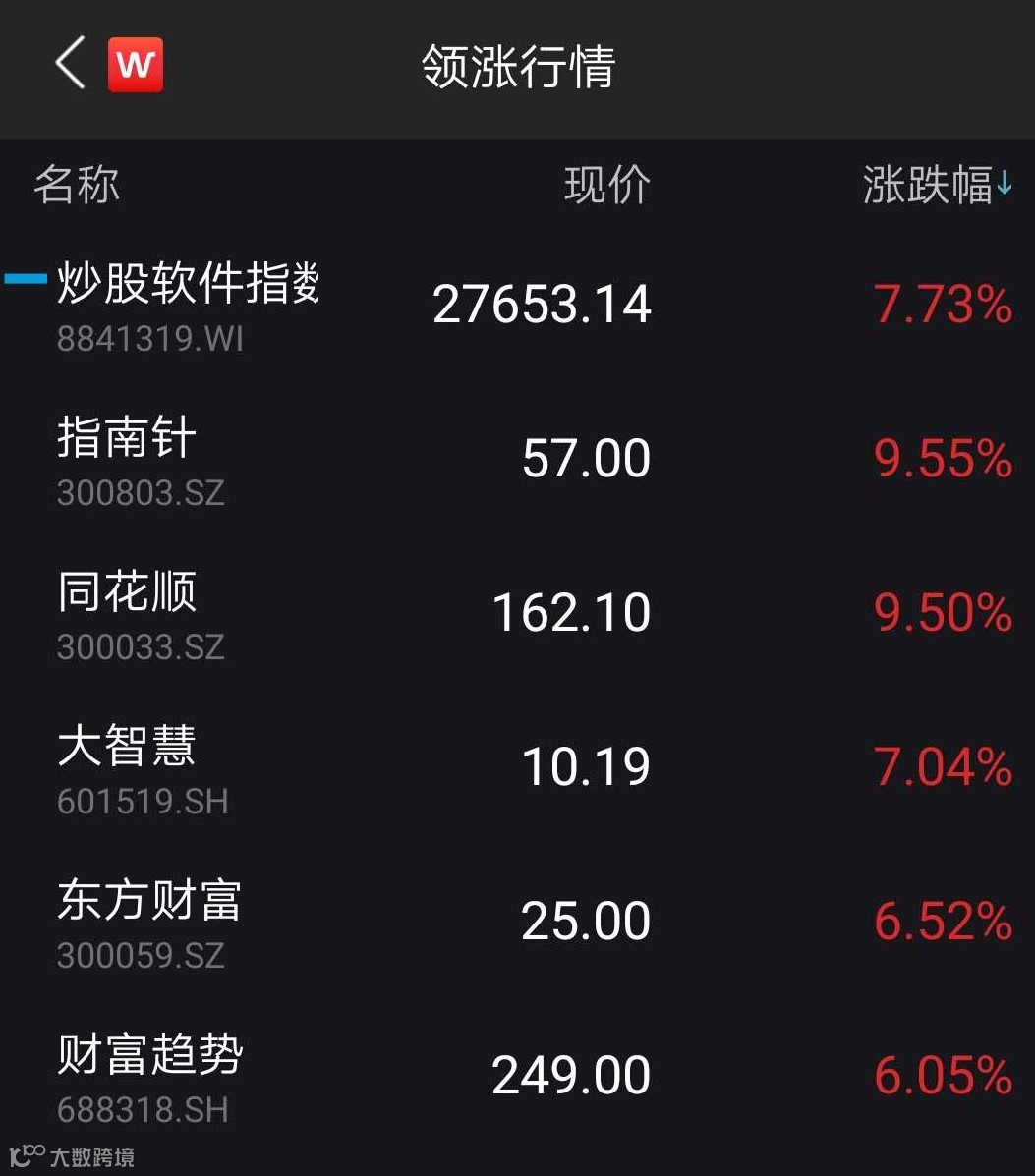This screenshot has height=1176, width=1035.
Task: Open the 炒股软件指数 index row
Action: 518,306
